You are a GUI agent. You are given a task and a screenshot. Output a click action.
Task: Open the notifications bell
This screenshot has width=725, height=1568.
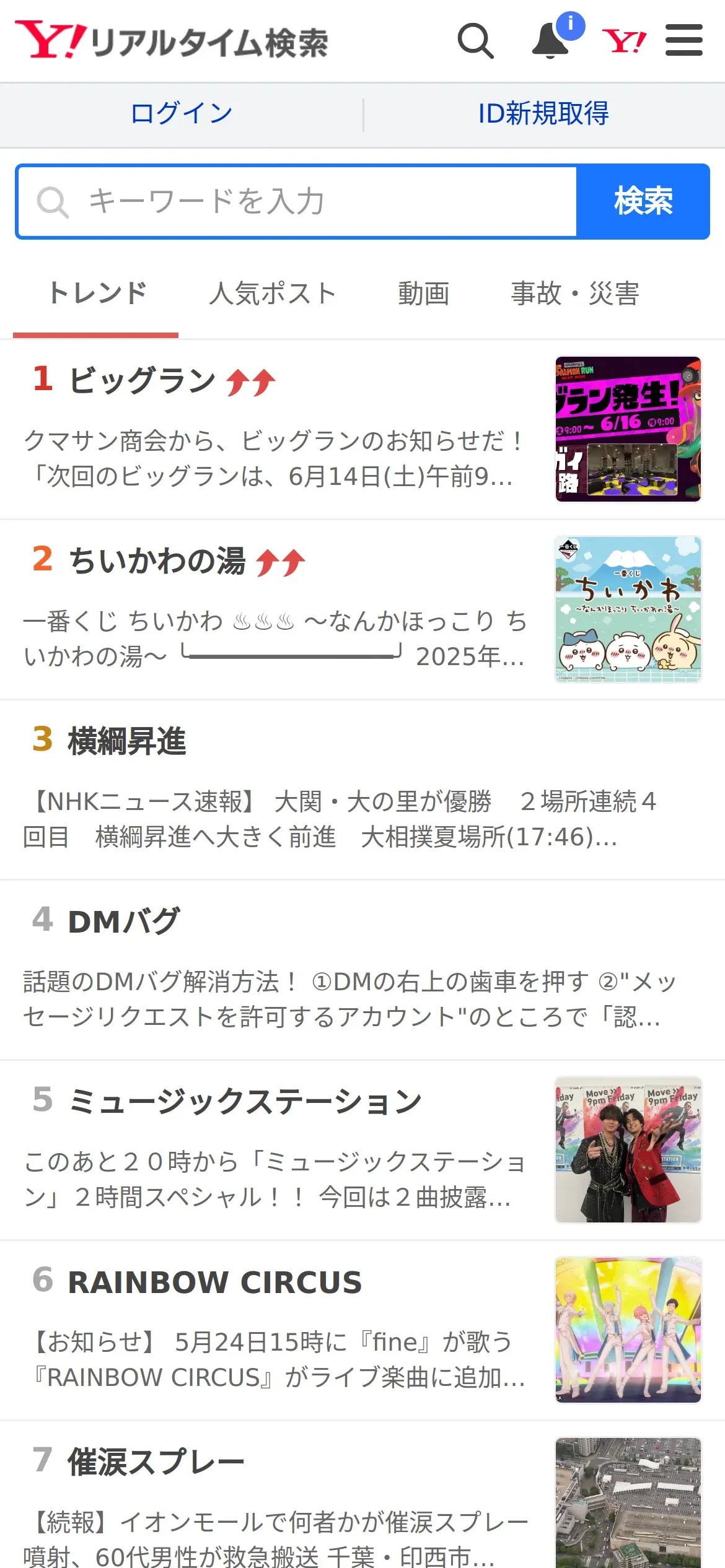pyautogui.click(x=550, y=41)
